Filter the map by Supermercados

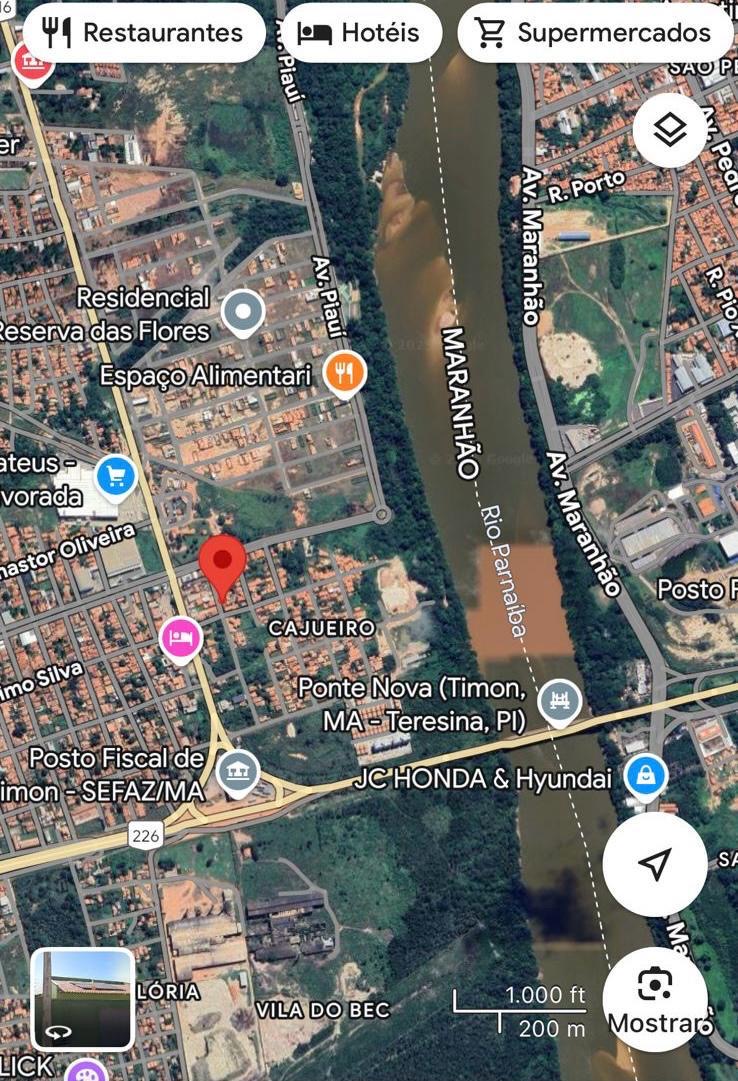tap(596, 33)
